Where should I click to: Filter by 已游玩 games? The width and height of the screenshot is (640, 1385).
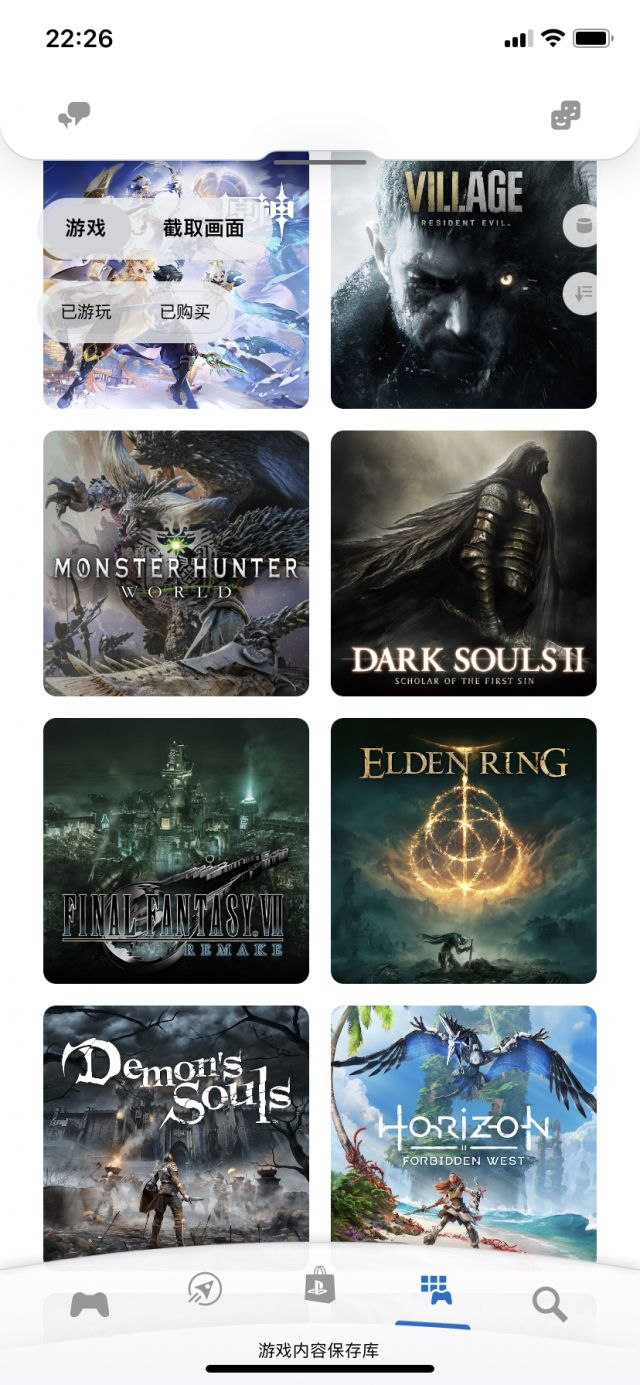[x=86, y=312]
